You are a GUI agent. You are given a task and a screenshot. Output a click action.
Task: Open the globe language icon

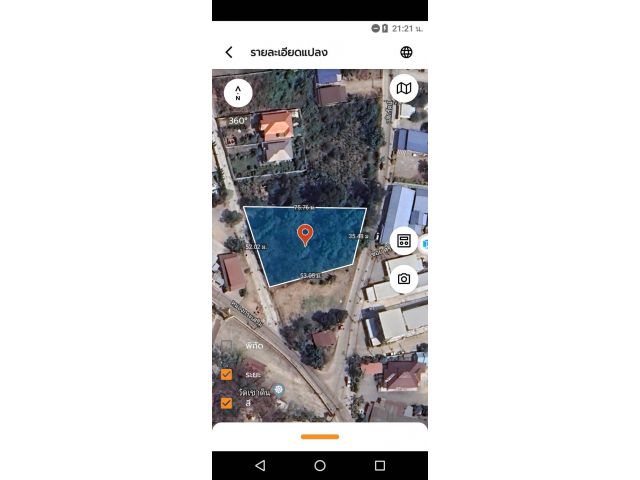click(406, 52)
